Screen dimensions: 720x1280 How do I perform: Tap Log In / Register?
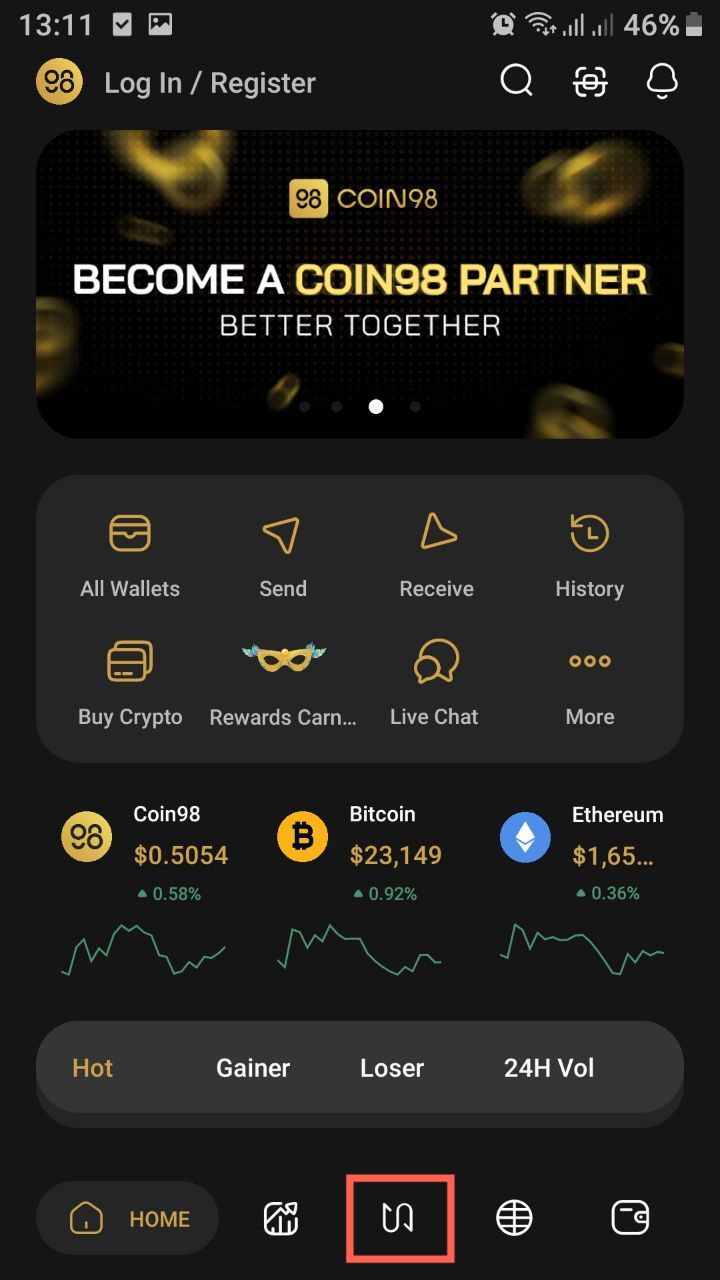209,83
